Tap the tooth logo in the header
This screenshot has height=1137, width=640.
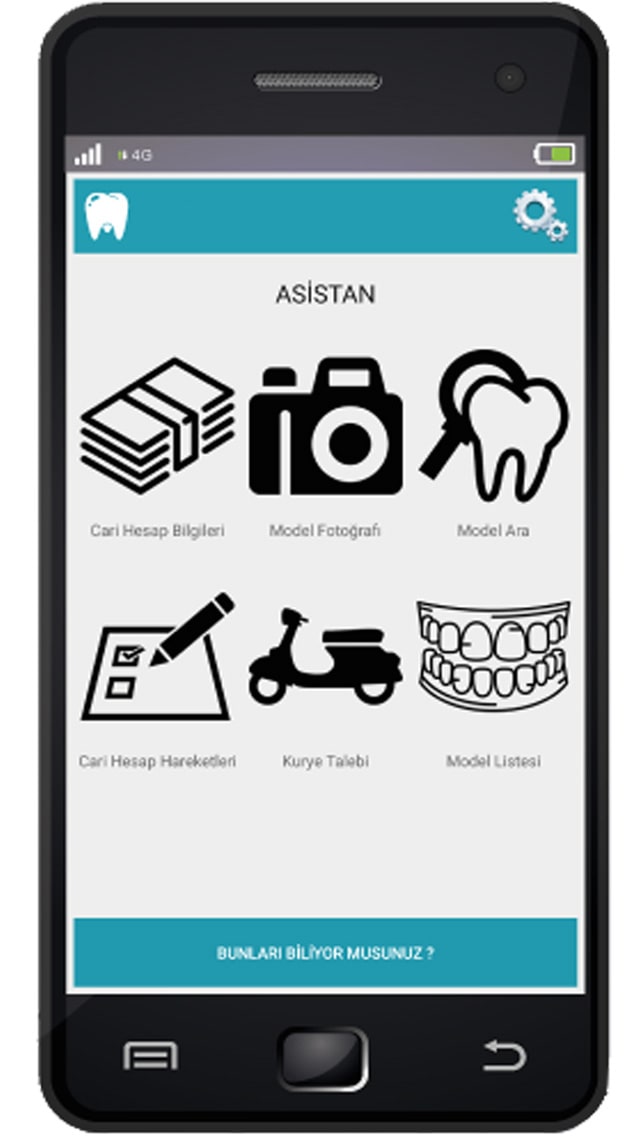(x=106, y=216)
